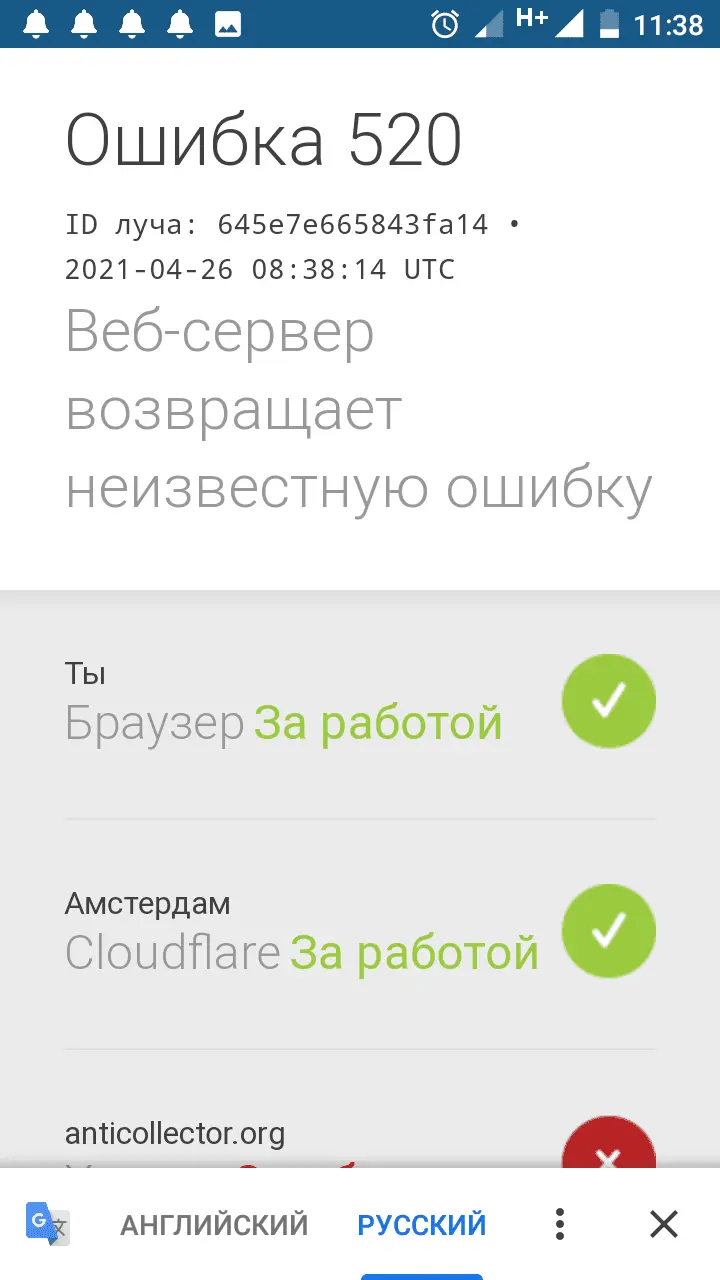Screen dimensions: 720x1280
Task: Select the РУССКИЙ language tab
Action: [421, 1223]
